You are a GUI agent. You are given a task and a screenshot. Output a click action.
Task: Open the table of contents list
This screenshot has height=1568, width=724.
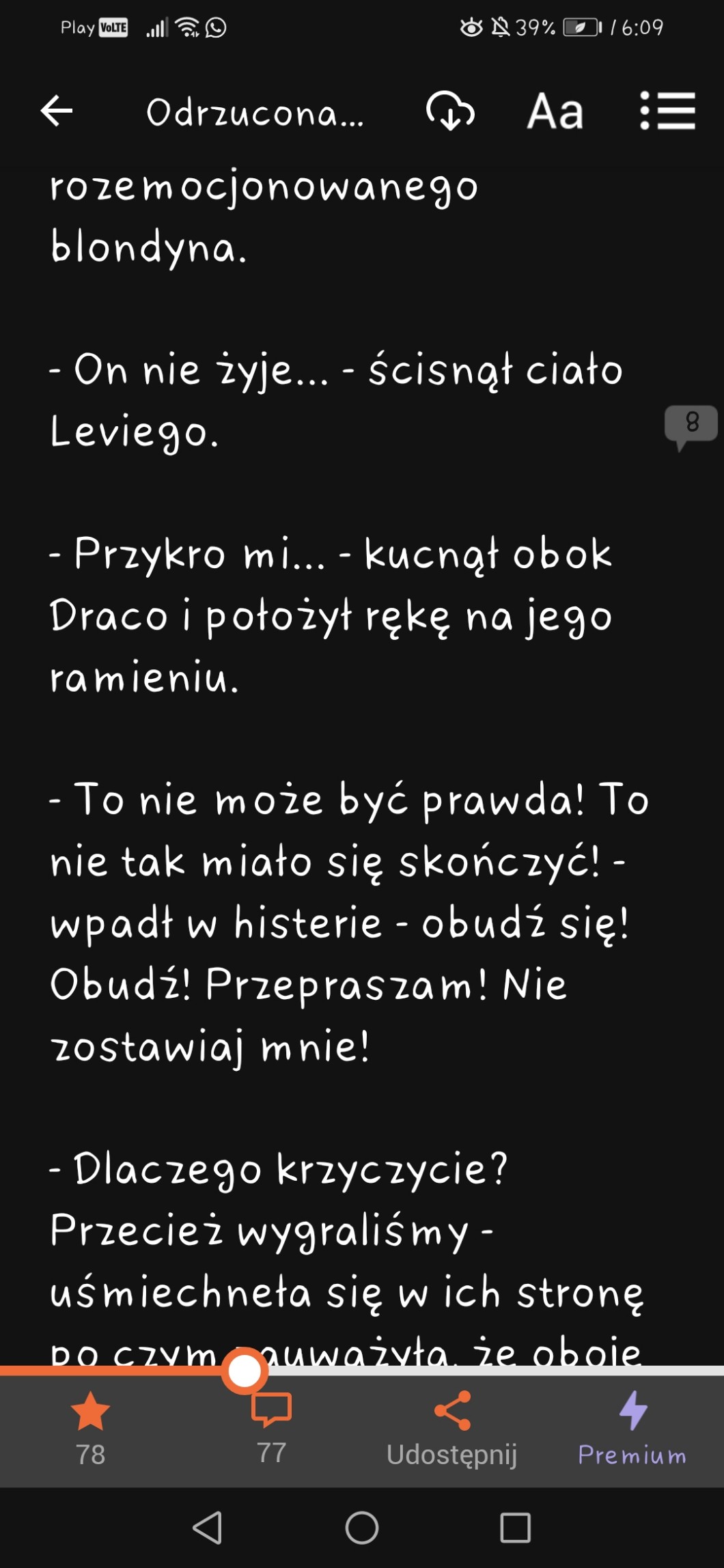pyautogui.click(x=667, y=111)
